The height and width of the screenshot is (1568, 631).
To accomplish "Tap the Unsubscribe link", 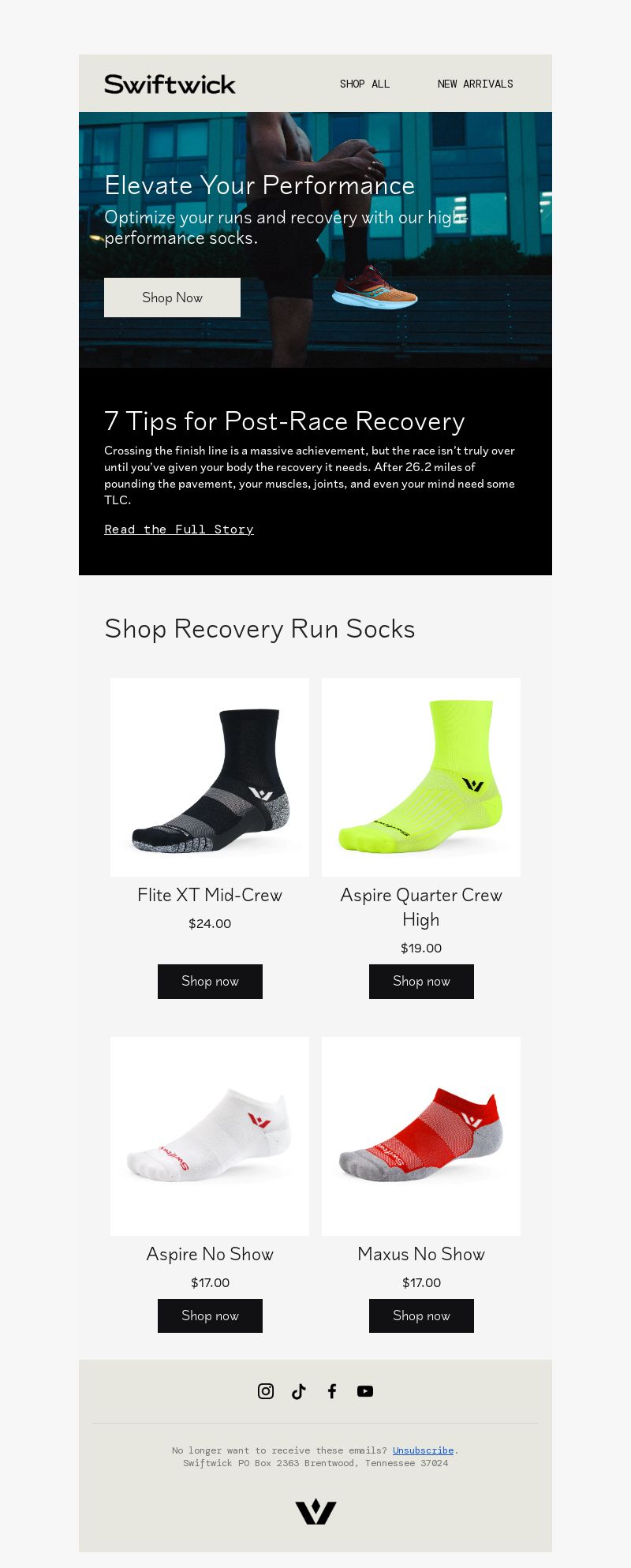I will pyautogui.click(x=423, y=1450).
